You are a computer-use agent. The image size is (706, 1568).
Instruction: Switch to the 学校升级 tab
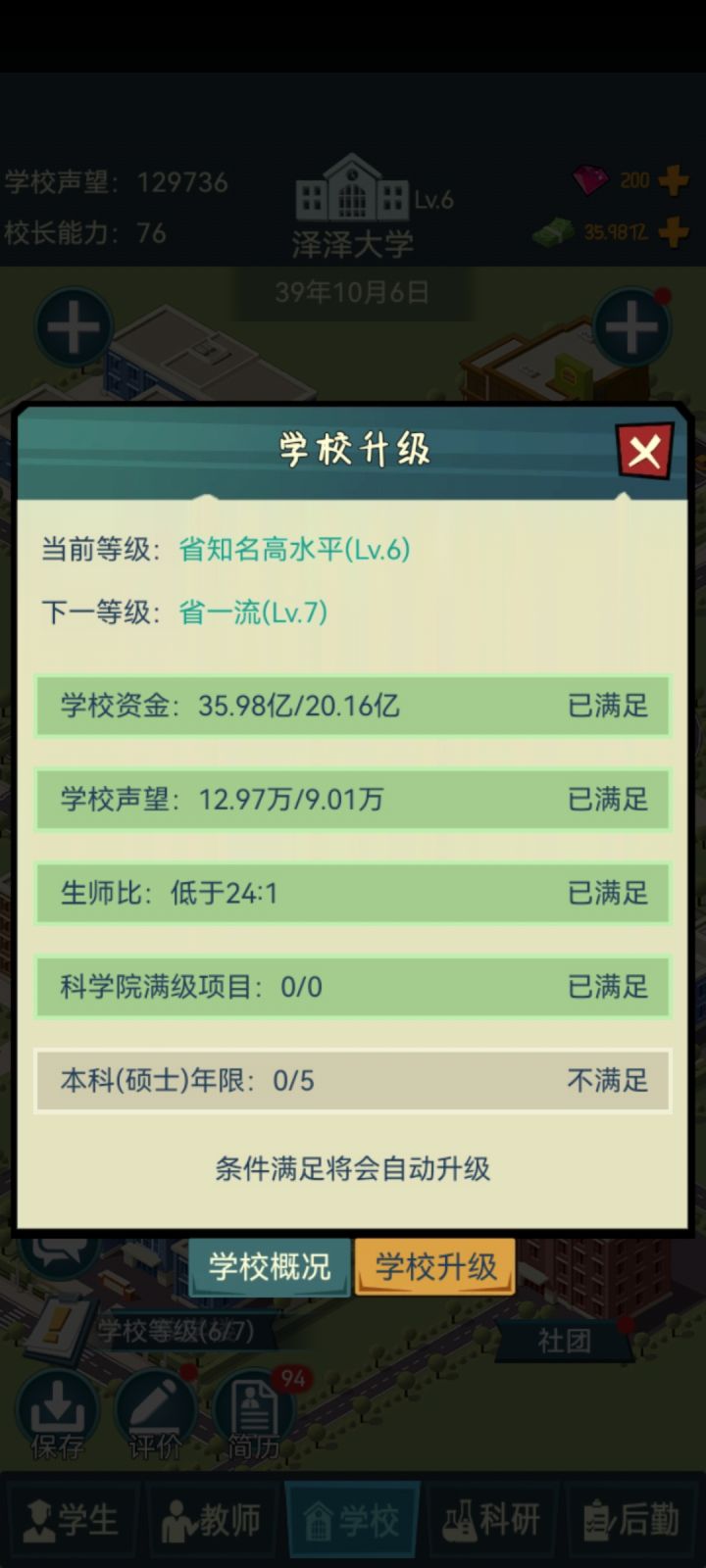[x=434, y=1266]
